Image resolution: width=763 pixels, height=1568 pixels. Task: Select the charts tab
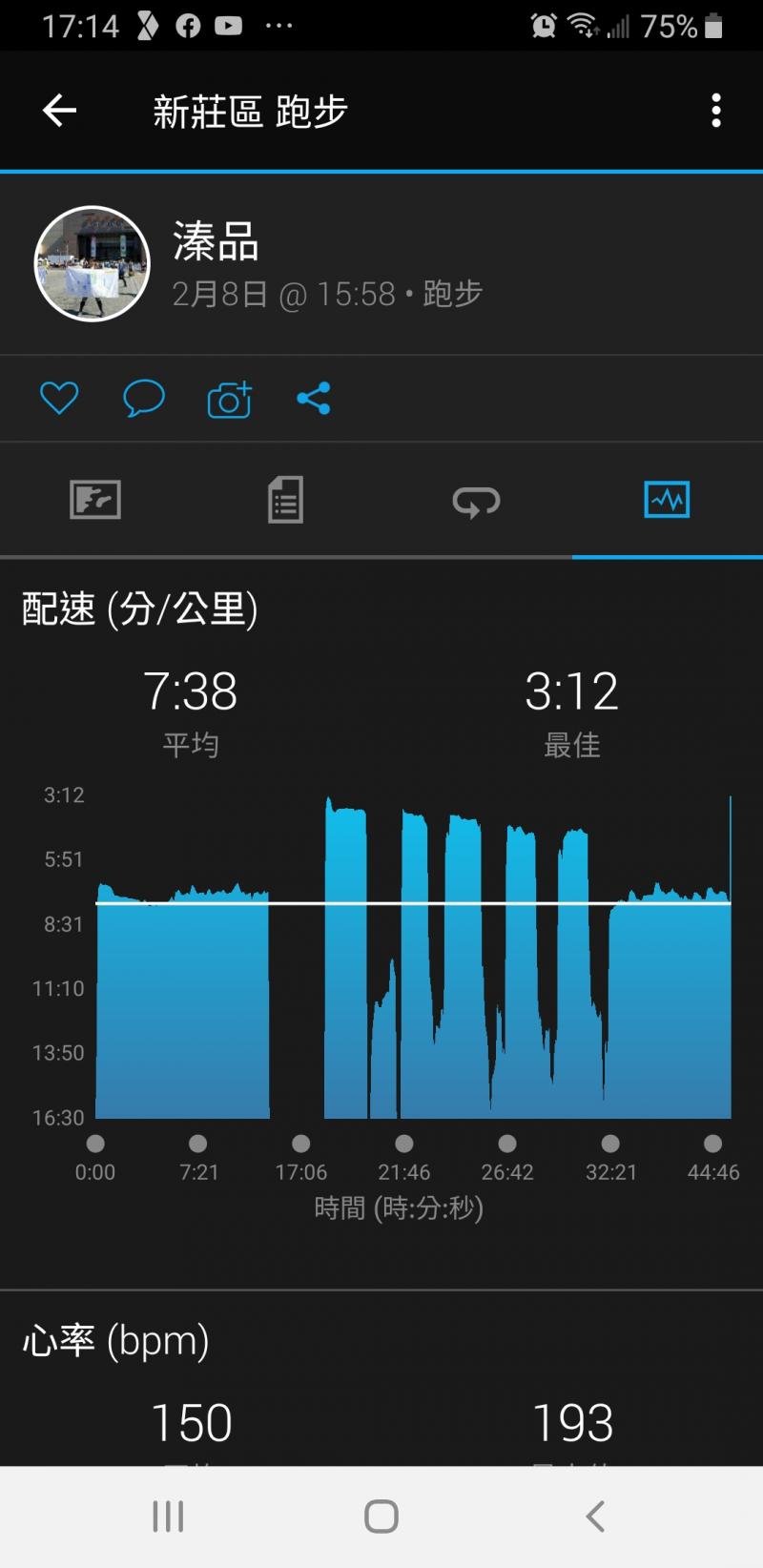click(667, 500)
